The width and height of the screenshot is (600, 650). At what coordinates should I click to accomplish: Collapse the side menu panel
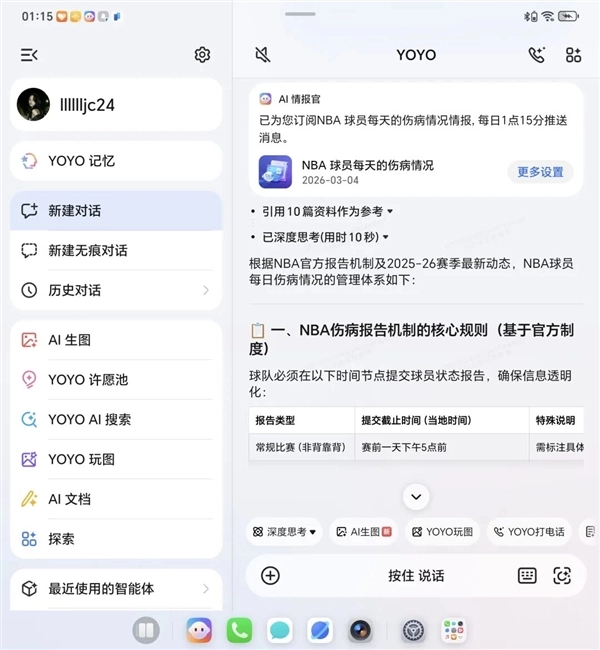pos(29,55)
